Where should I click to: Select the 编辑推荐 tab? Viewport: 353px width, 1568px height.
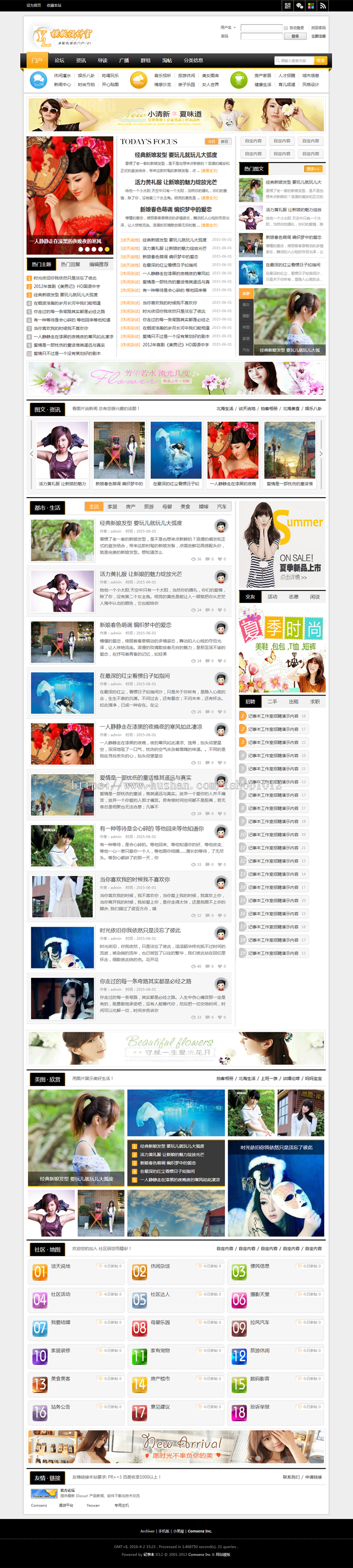[98, 264]
